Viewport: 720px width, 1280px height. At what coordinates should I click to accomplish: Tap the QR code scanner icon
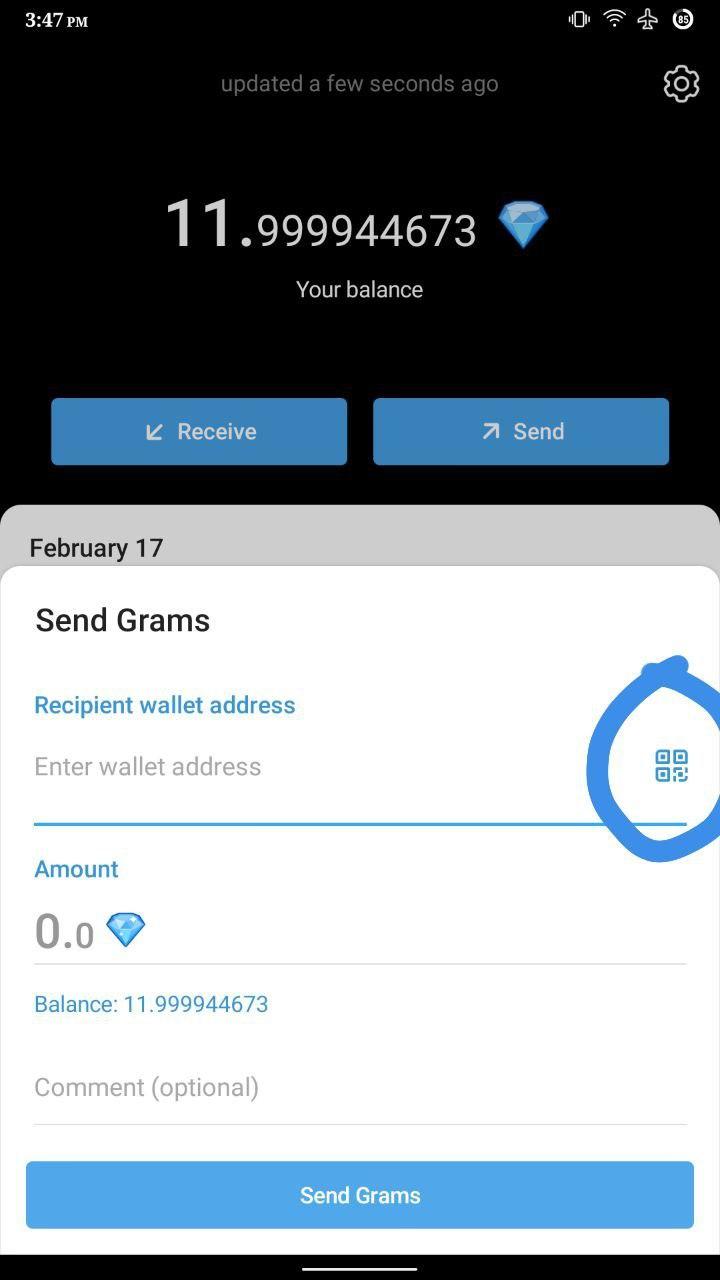(671, 766)
